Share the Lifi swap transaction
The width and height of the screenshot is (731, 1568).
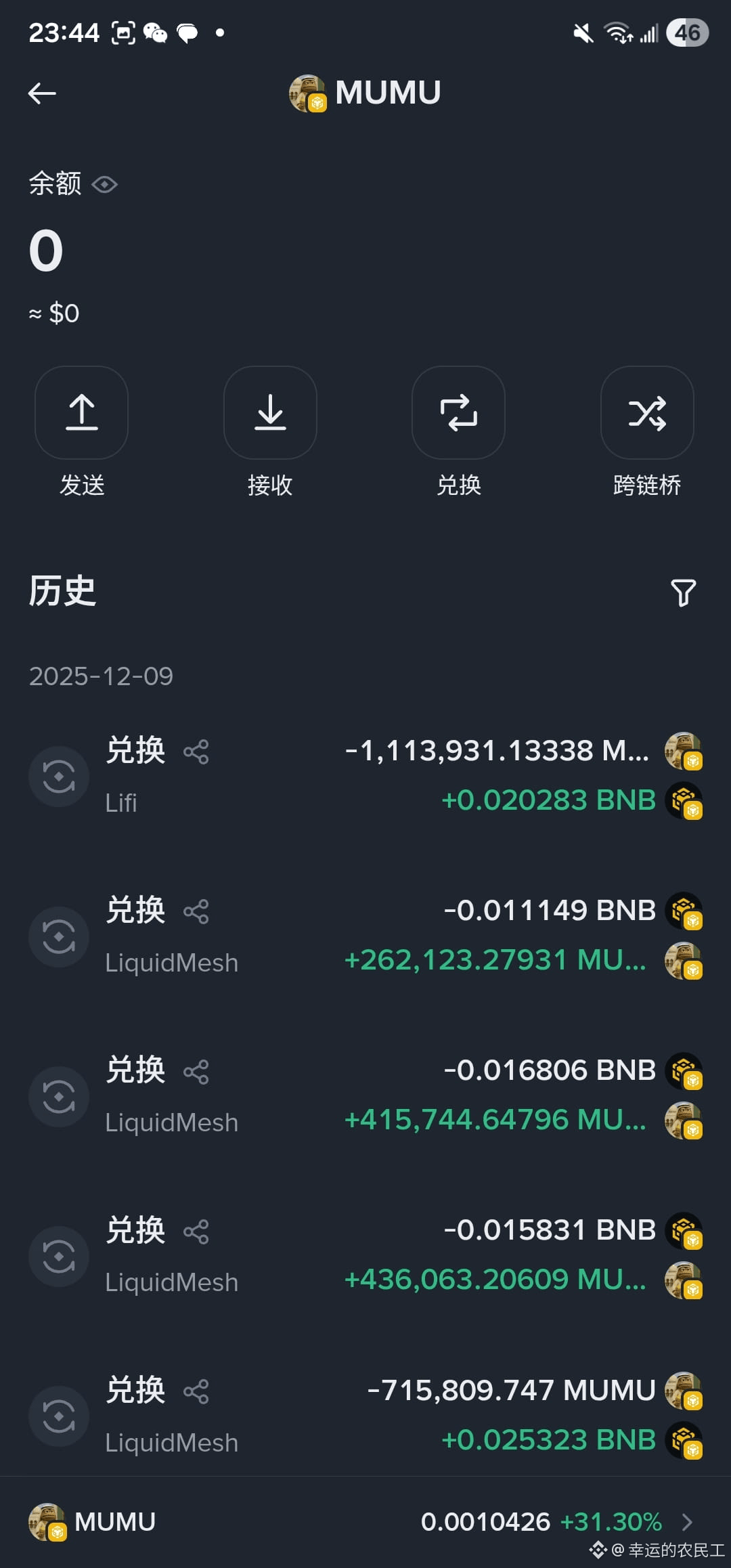pos(196,752)
